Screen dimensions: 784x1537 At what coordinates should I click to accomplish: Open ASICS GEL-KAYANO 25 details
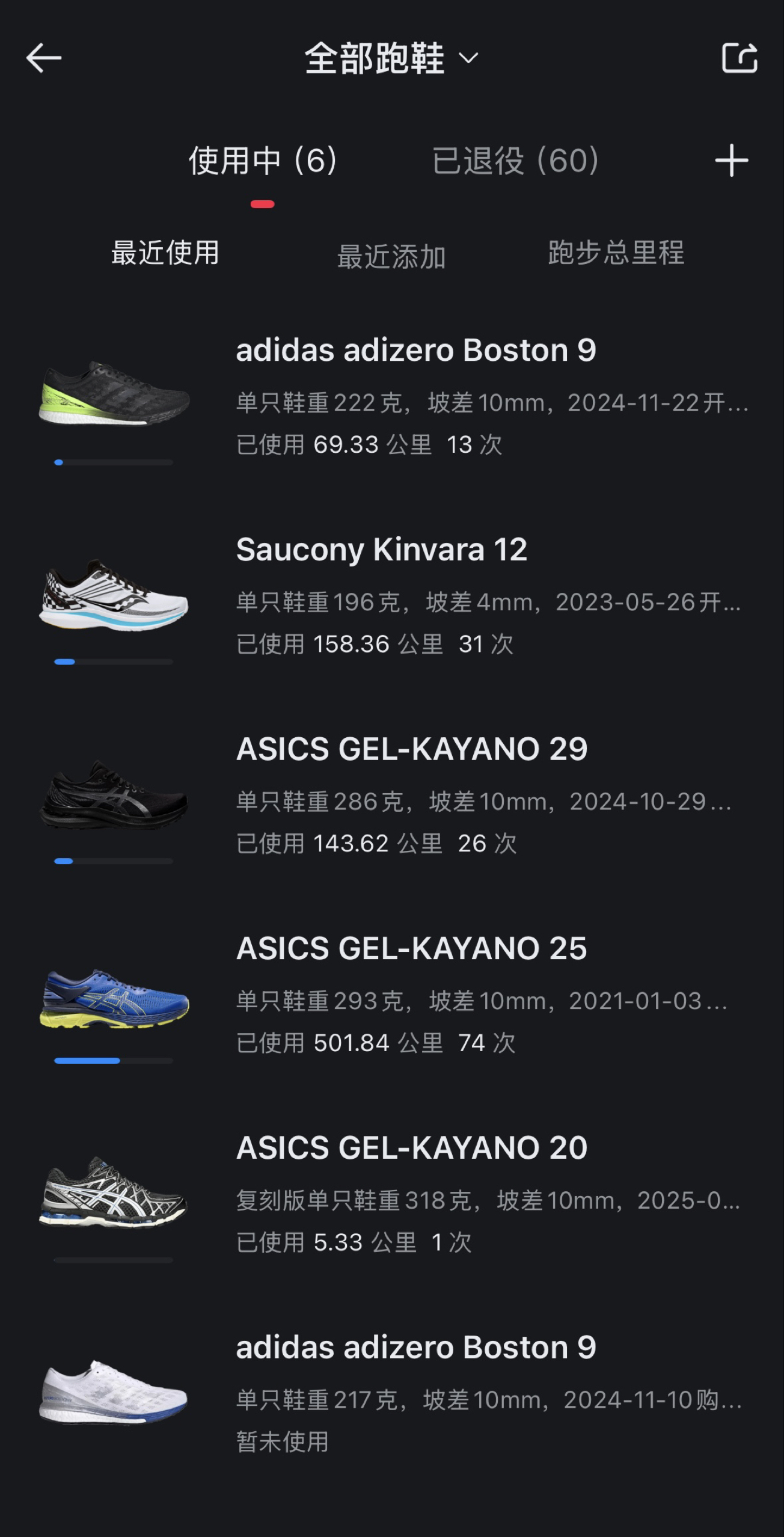pos(415,995)
